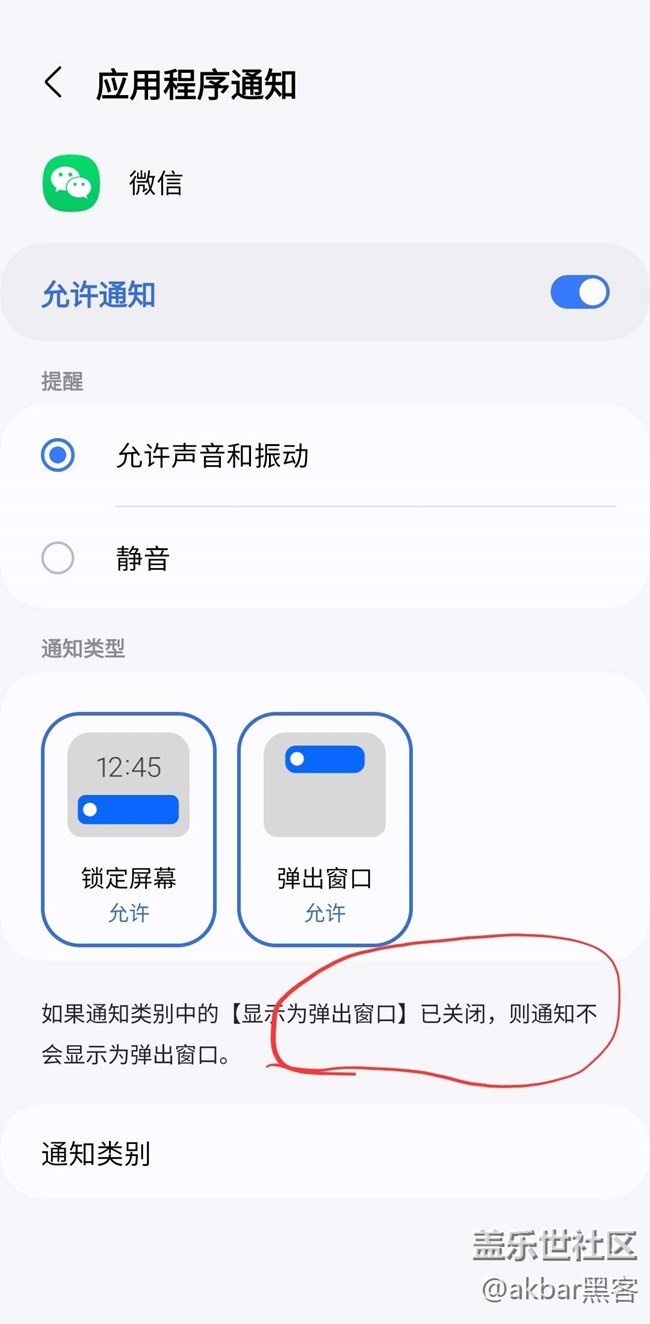Tap the 弹出窗口 notification type card

325,829
